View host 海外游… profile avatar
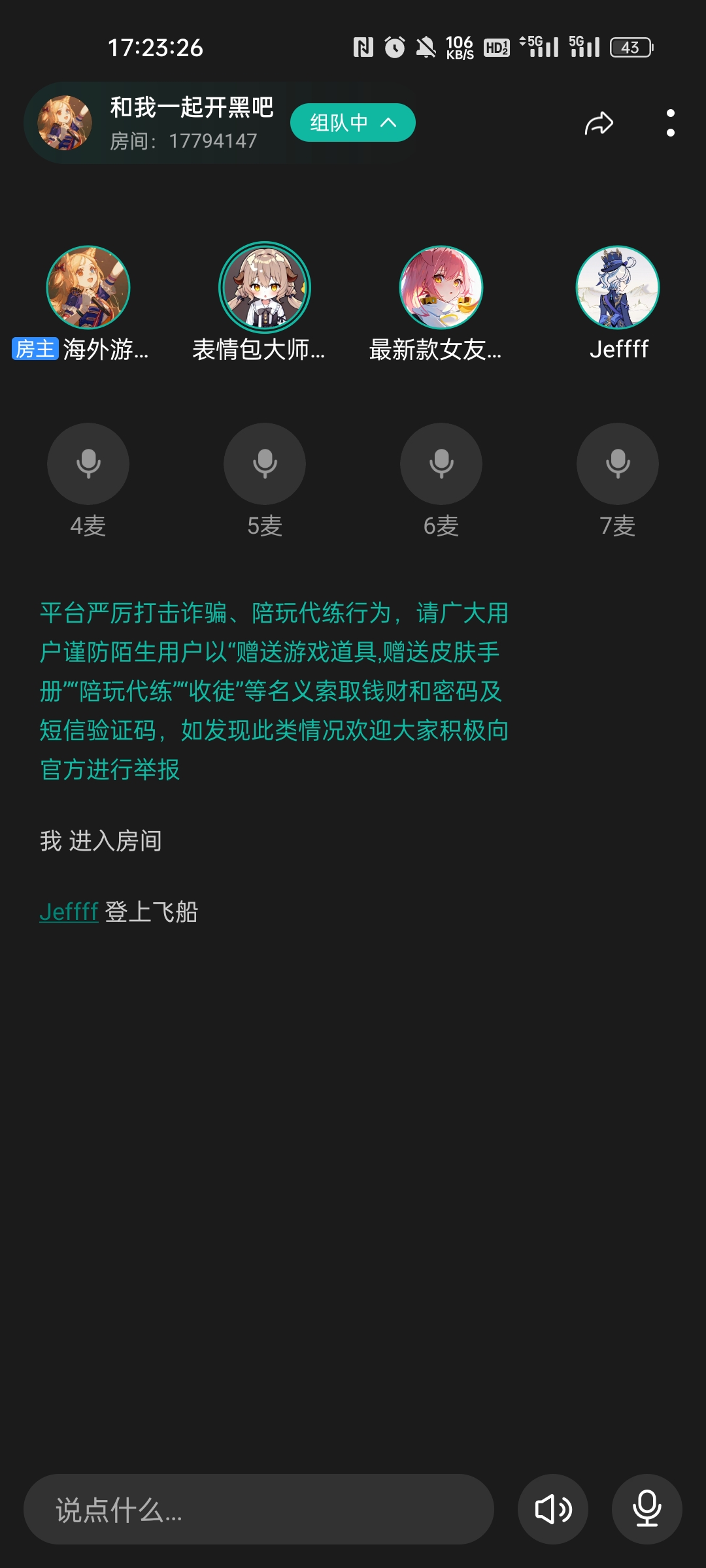Viewport: 706px width, 1568px height. point(88,287)
